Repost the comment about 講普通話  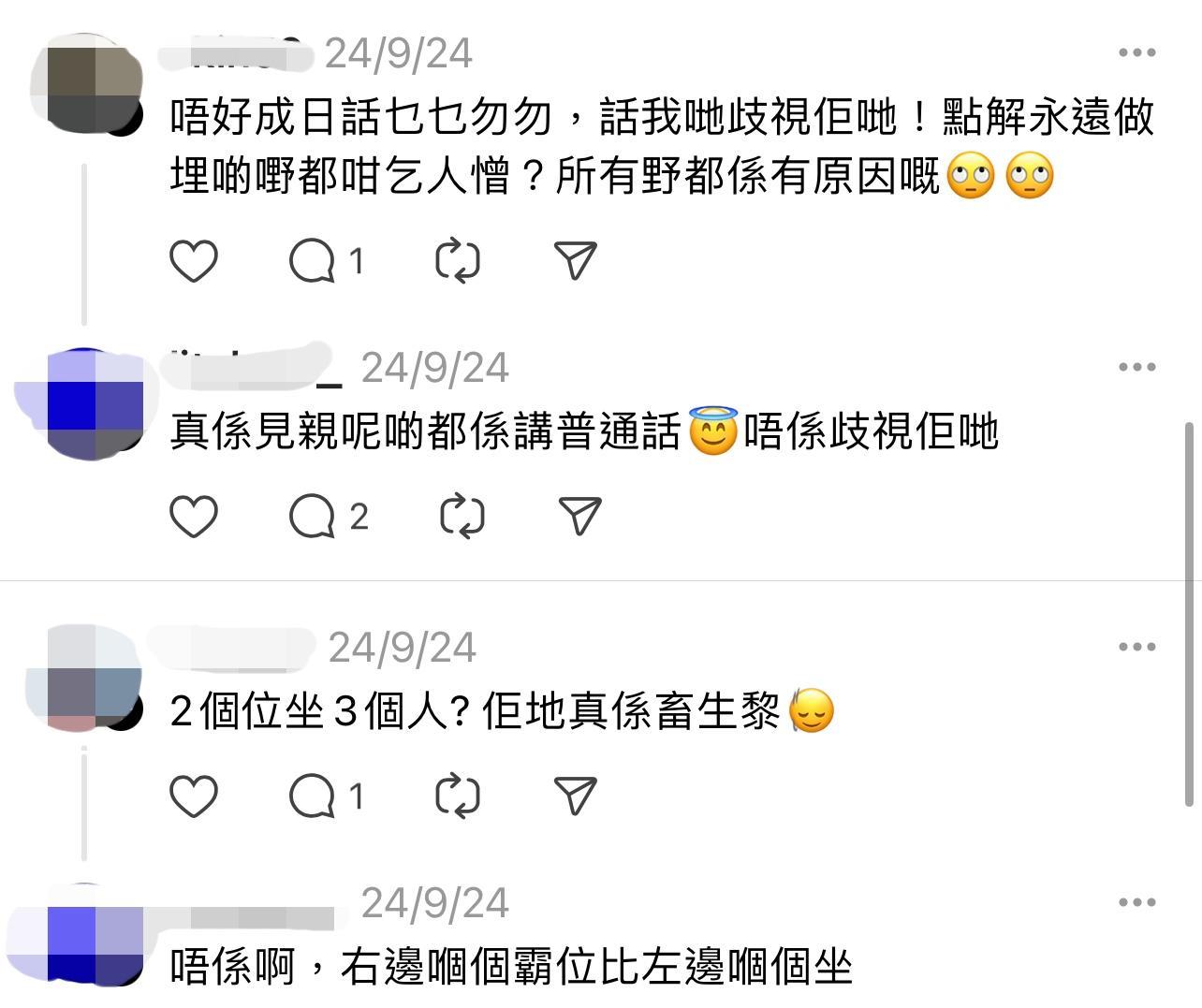tap(462, 517)
